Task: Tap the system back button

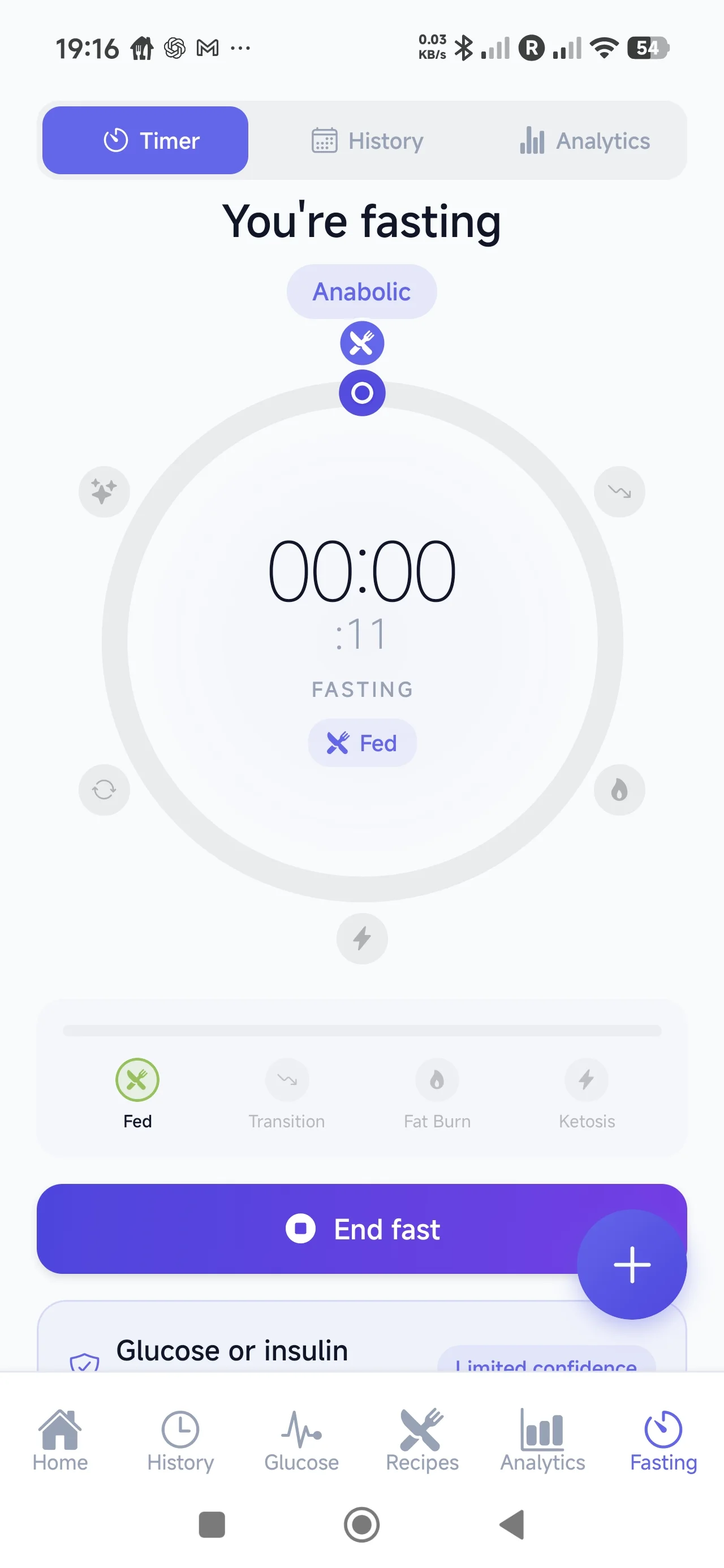Action: pos(512,1524)
